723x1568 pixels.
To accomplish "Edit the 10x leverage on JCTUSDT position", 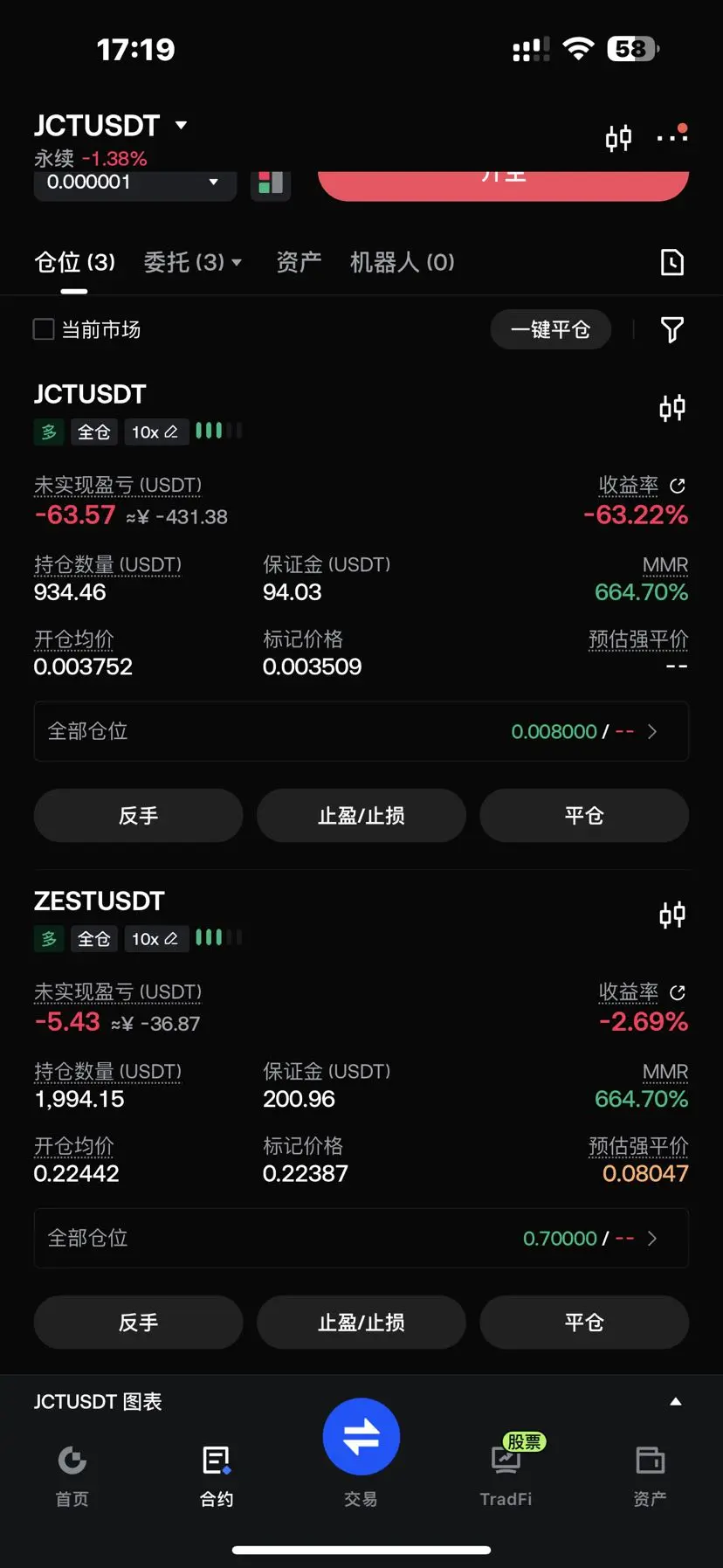I will pos(155,432).
